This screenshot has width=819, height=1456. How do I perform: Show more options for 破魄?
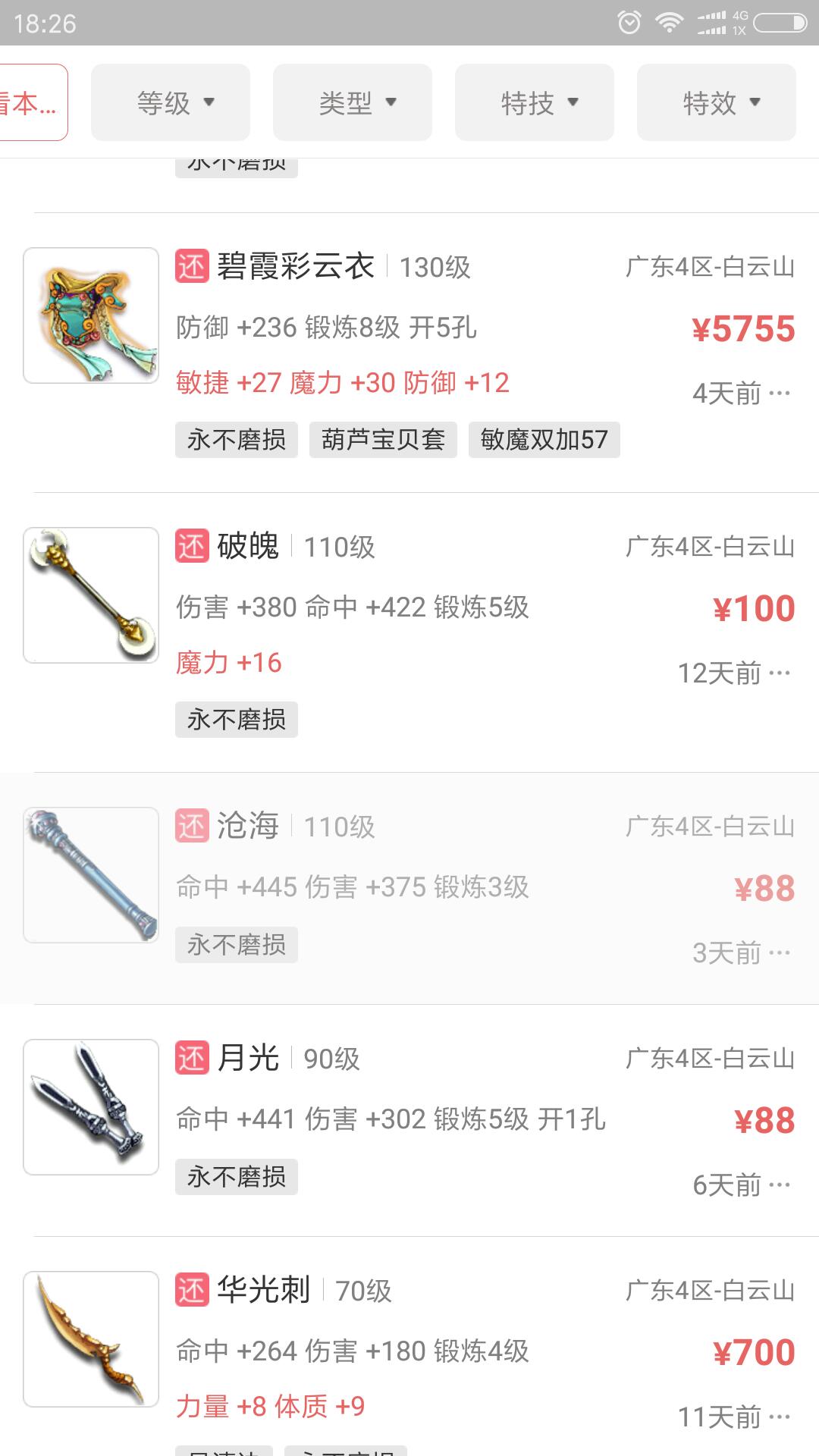[x=780, y=673]
